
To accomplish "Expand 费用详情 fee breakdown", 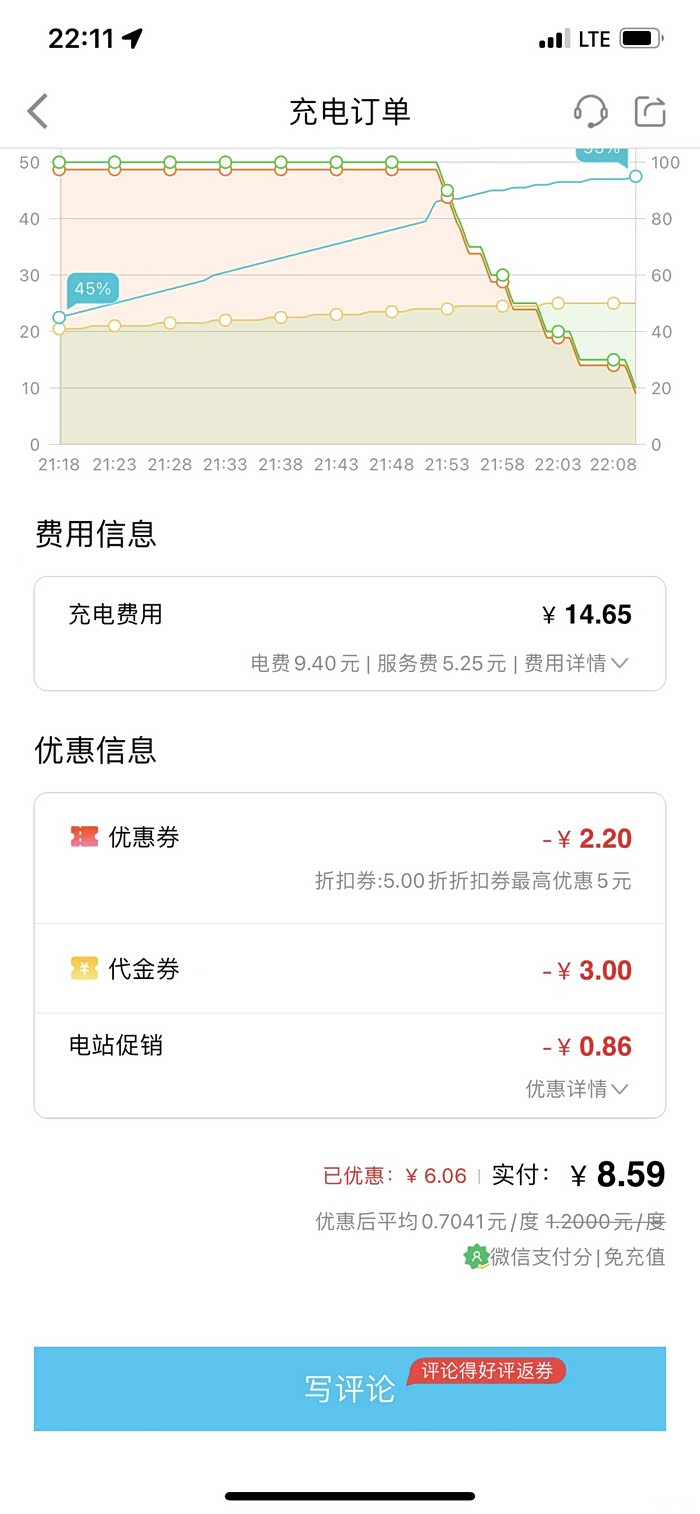I will click(577, 663).
